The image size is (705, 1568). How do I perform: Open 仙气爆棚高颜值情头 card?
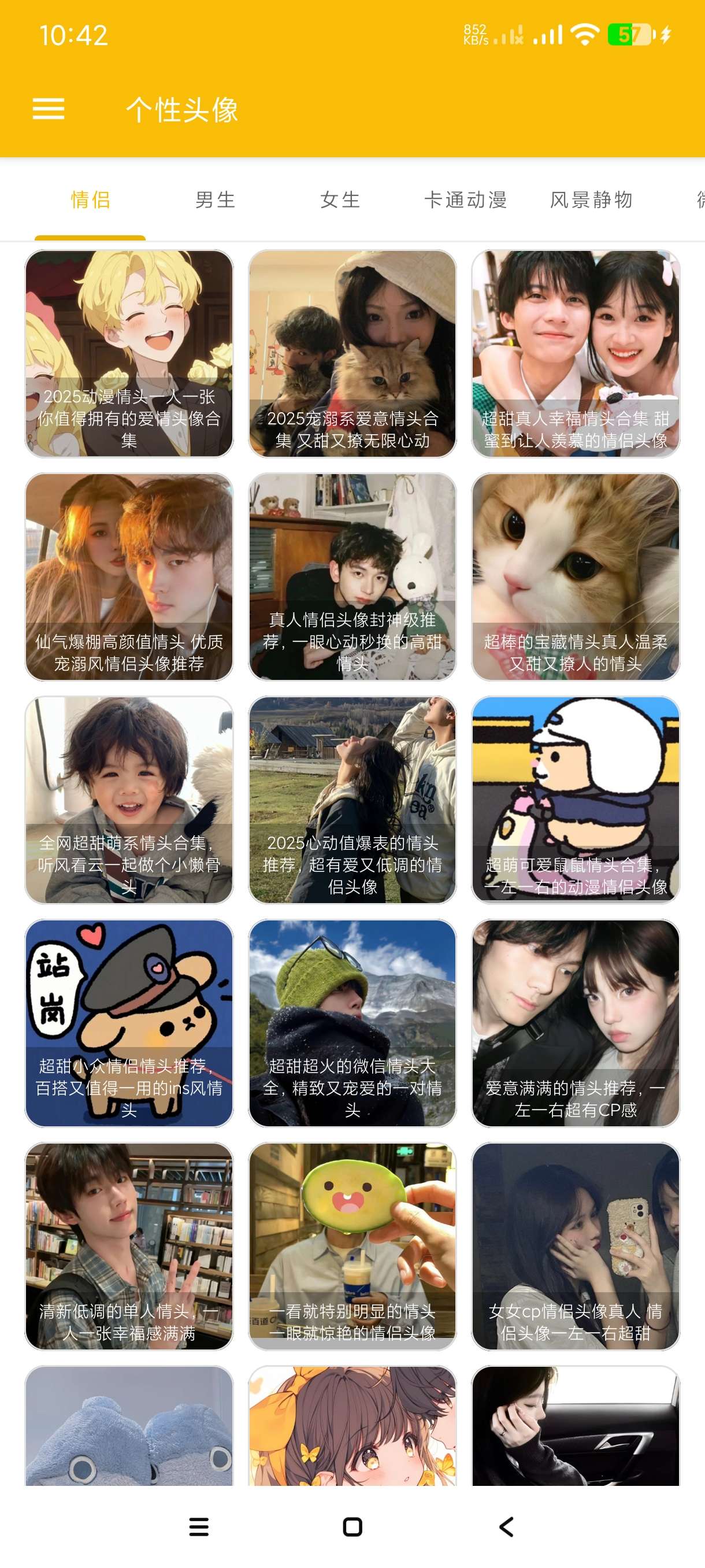tap(129, 577)
